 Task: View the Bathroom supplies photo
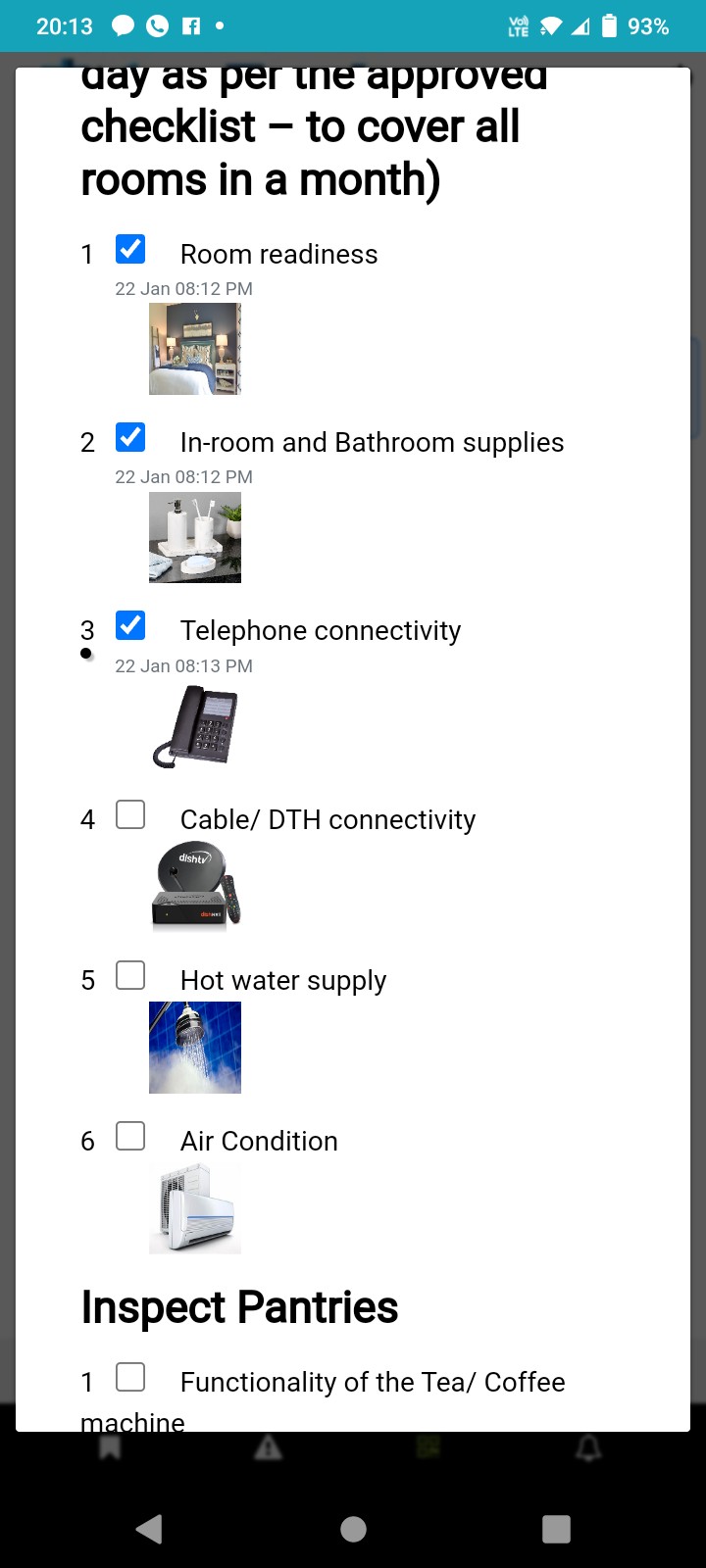195,537
